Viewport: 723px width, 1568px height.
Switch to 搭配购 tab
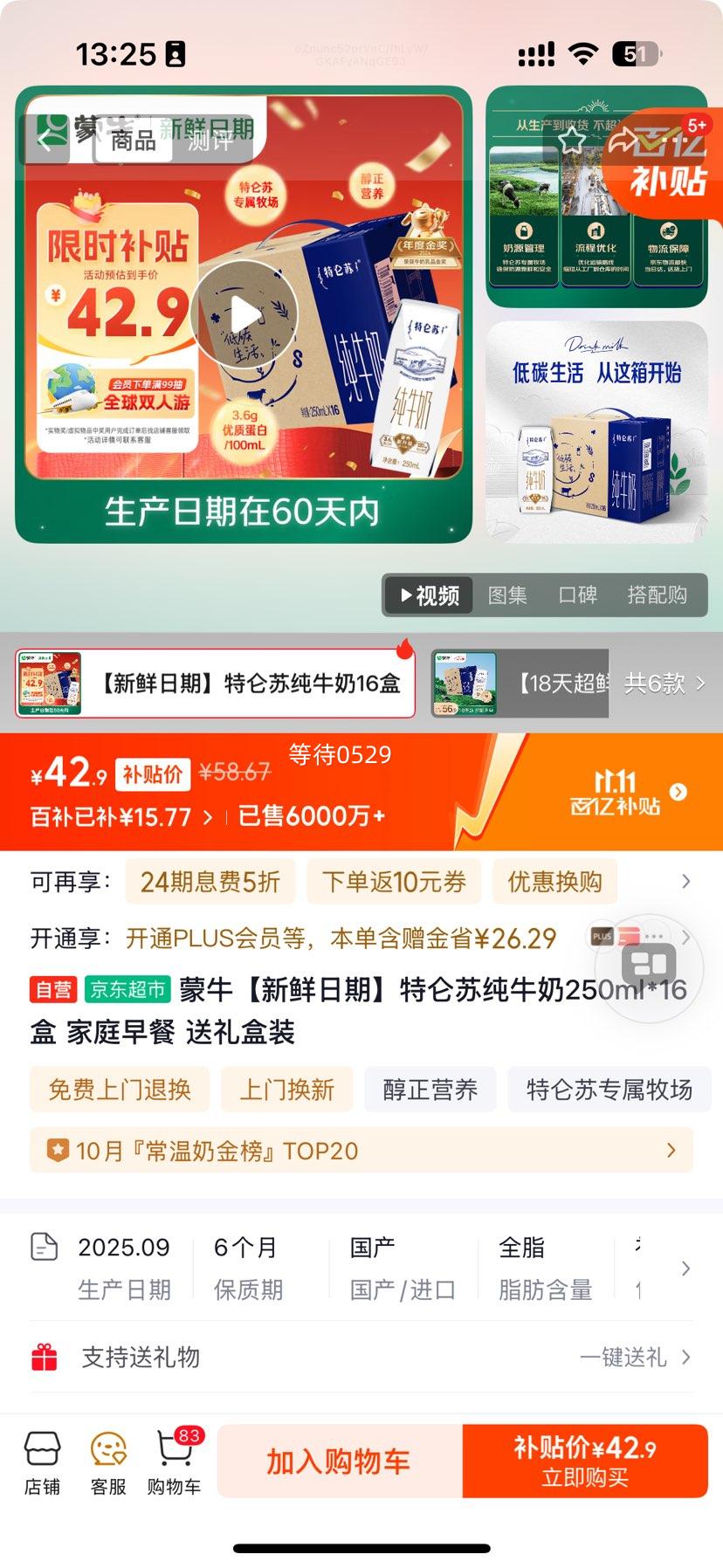point(657,595)
